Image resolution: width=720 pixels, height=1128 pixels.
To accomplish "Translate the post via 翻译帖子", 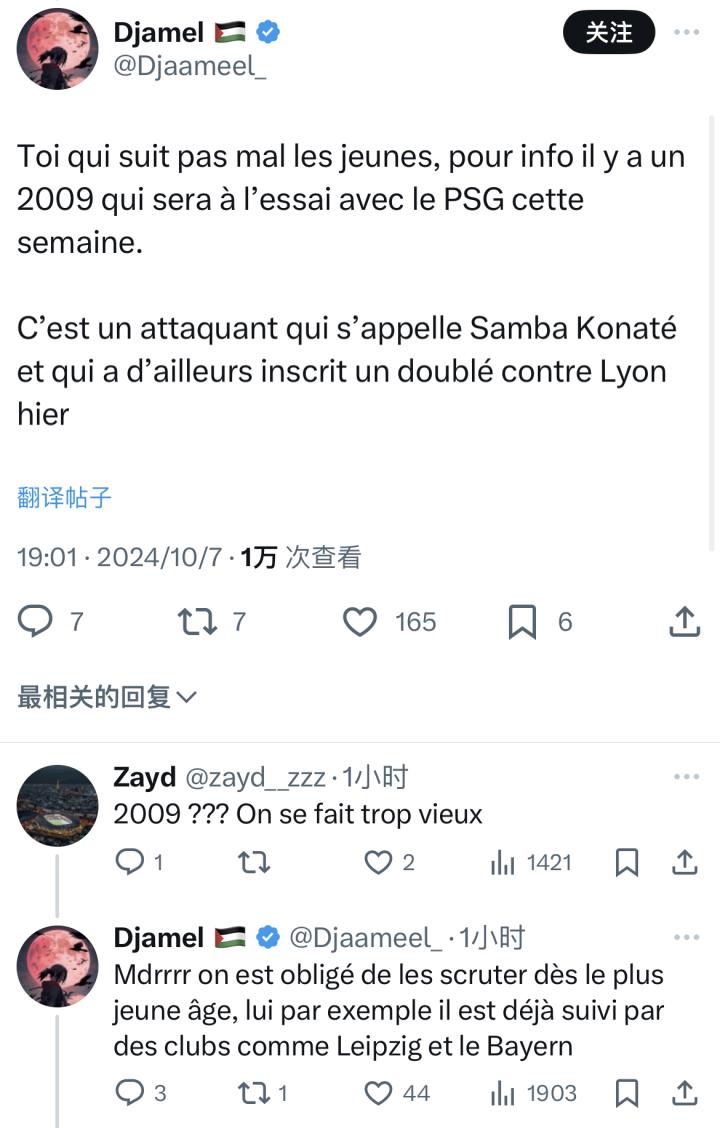I will (x=64, y=497).
